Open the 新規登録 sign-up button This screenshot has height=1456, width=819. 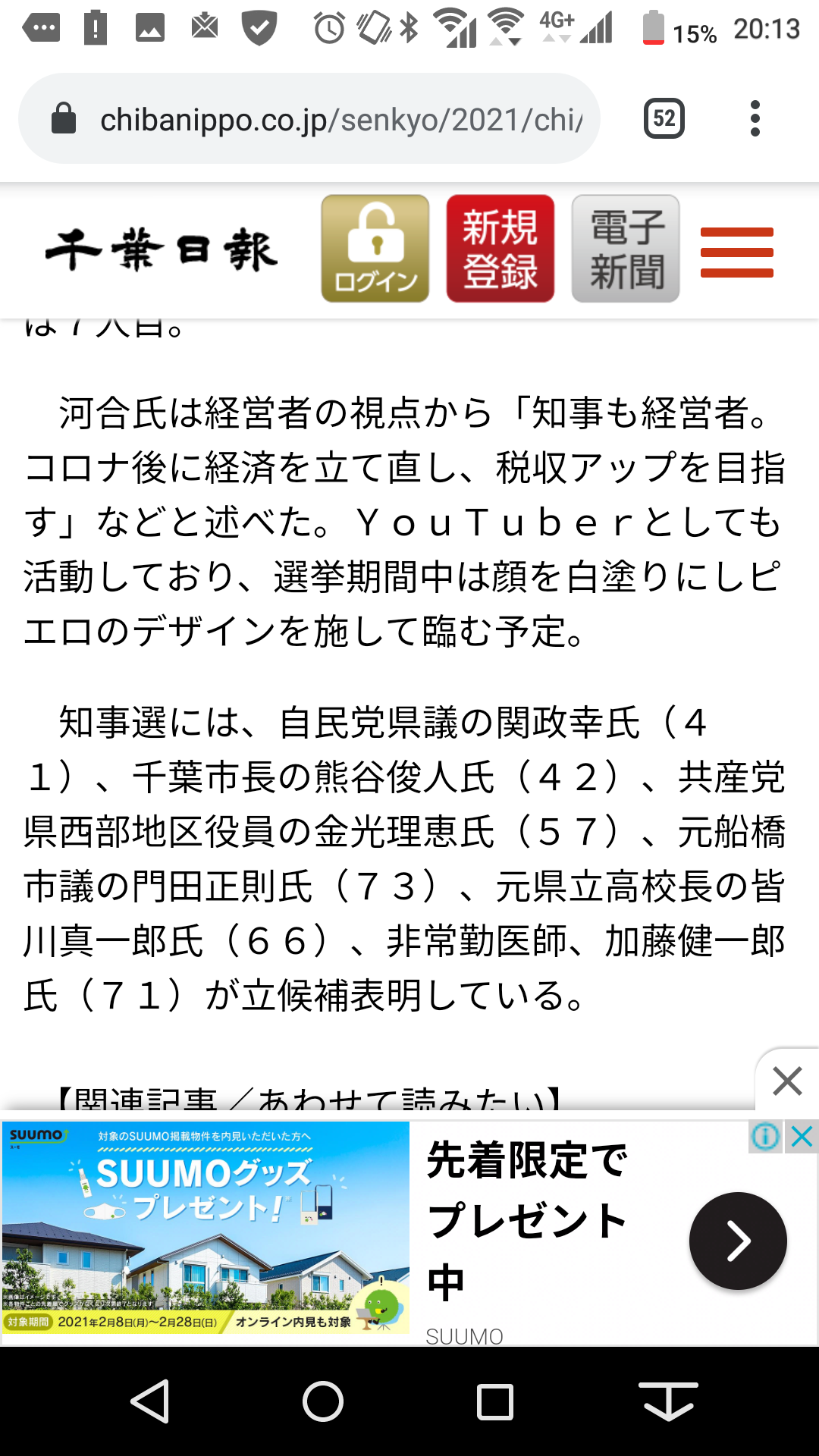click(500, 249)
